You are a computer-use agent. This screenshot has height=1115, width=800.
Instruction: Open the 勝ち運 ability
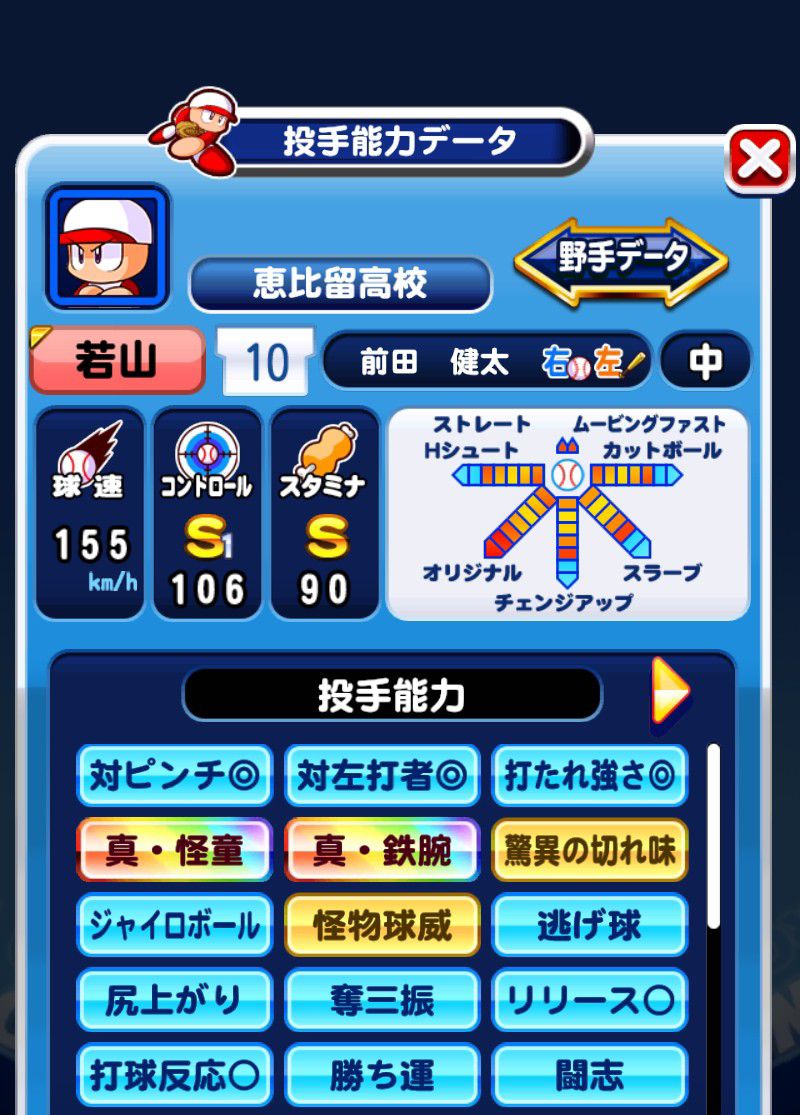[x=382, y=1075]
